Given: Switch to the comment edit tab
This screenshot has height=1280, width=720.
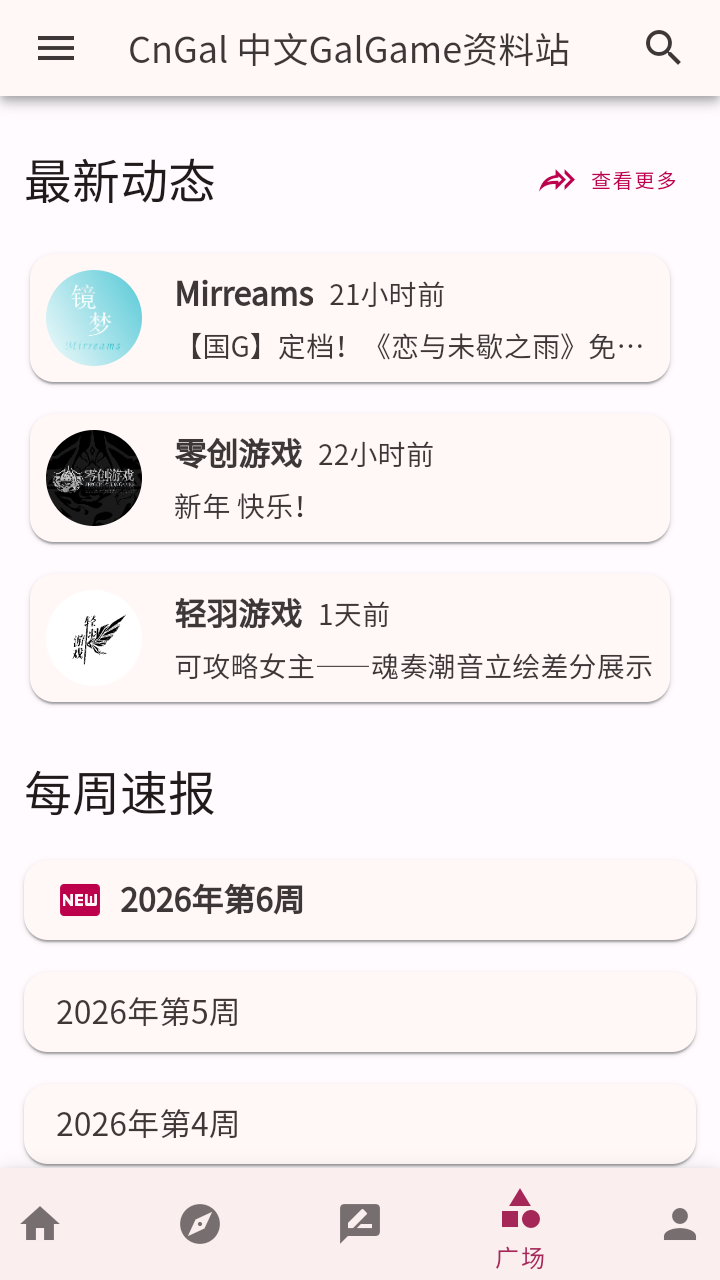Looking at the screenshot, I should coord(360,1224).
